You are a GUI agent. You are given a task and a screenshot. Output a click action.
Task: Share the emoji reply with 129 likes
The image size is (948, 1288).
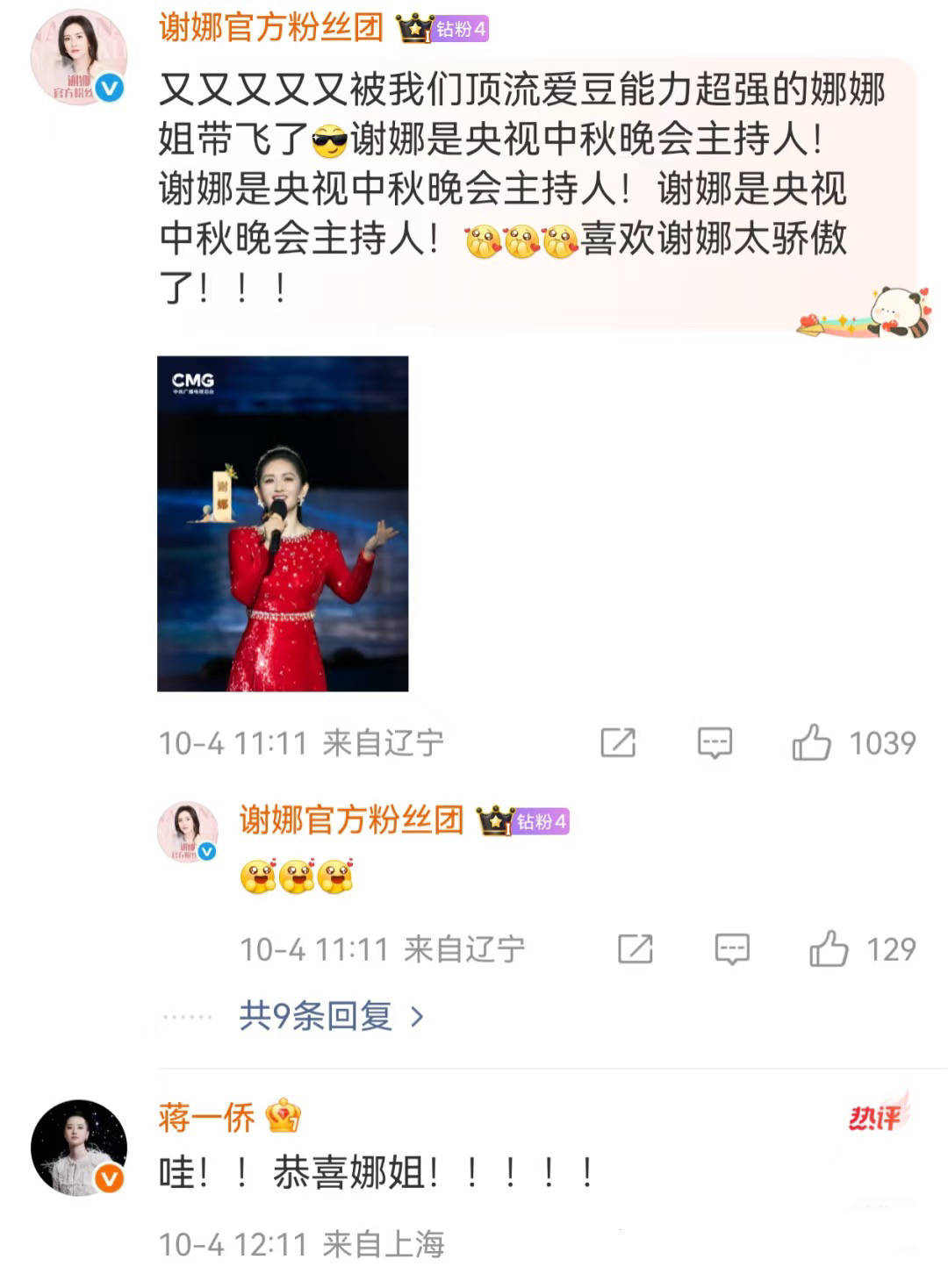[636, 949]
